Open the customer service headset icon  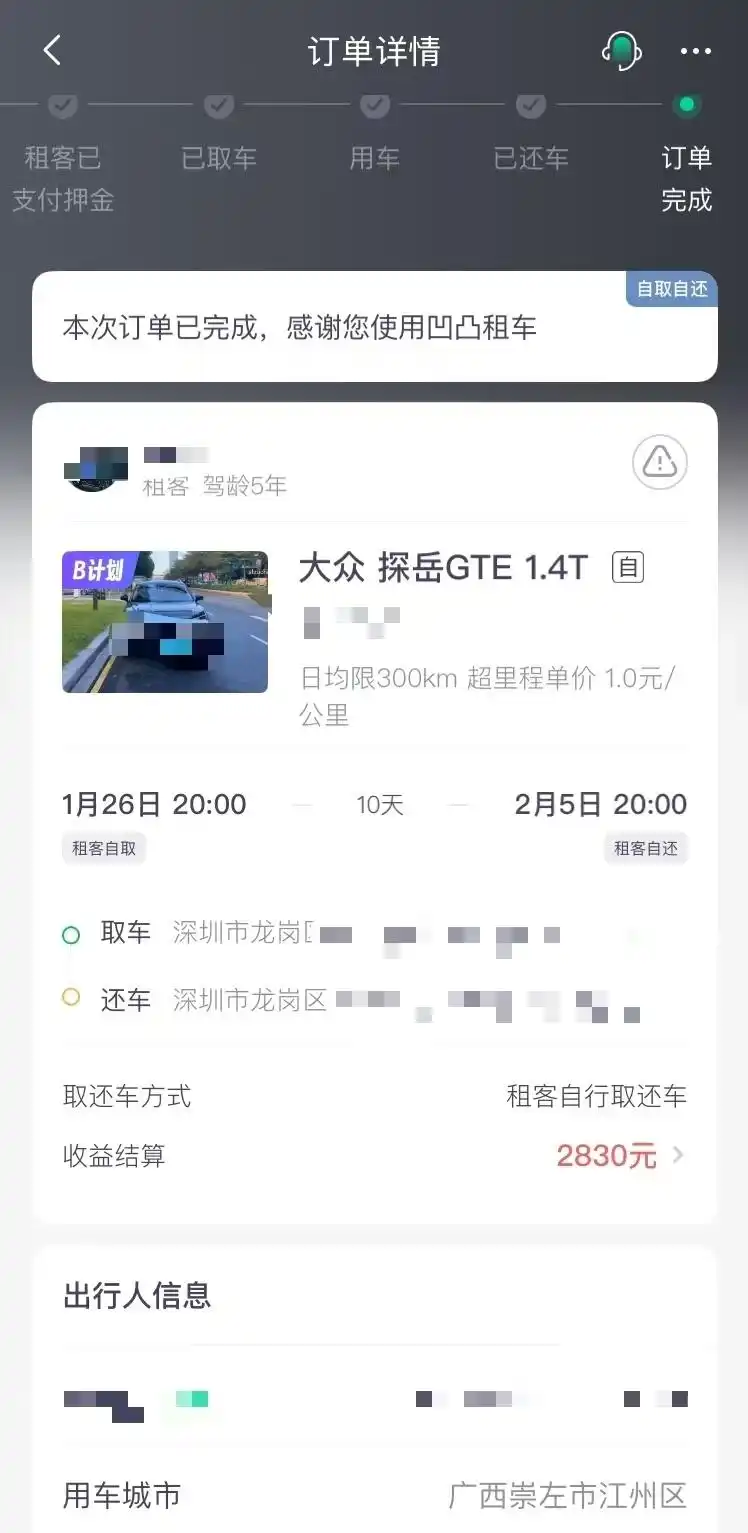(621, 50)
